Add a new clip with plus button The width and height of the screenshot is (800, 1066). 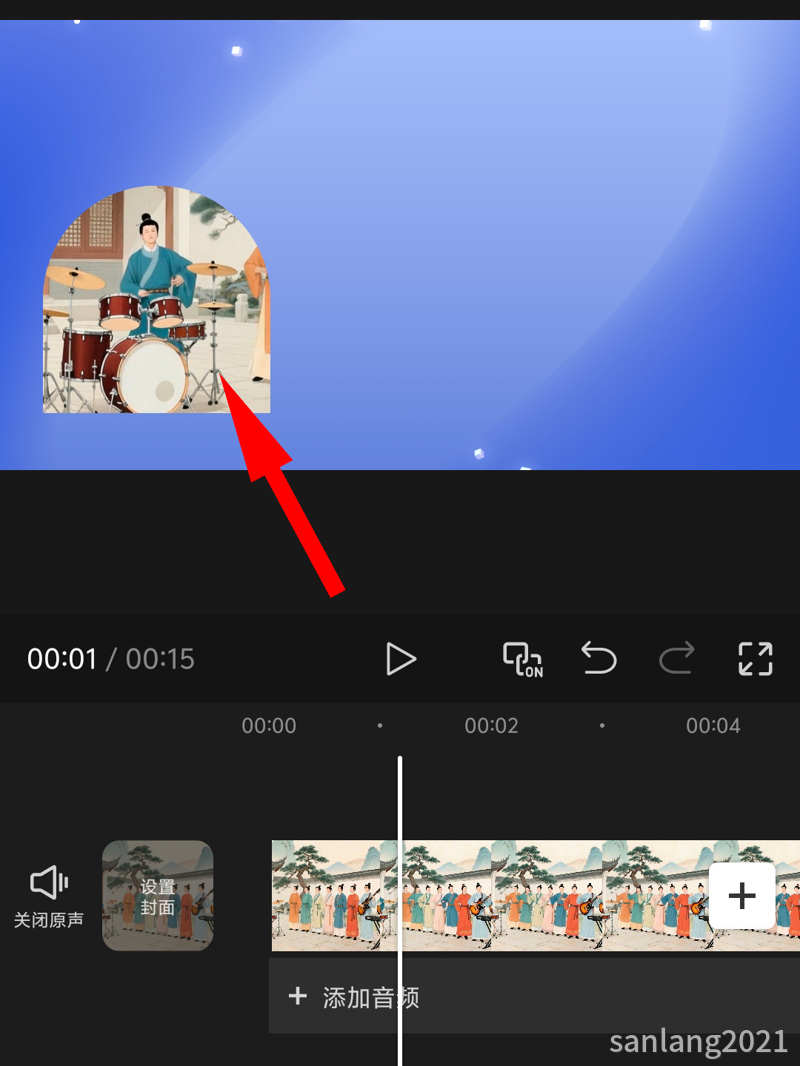coord(741,896)
